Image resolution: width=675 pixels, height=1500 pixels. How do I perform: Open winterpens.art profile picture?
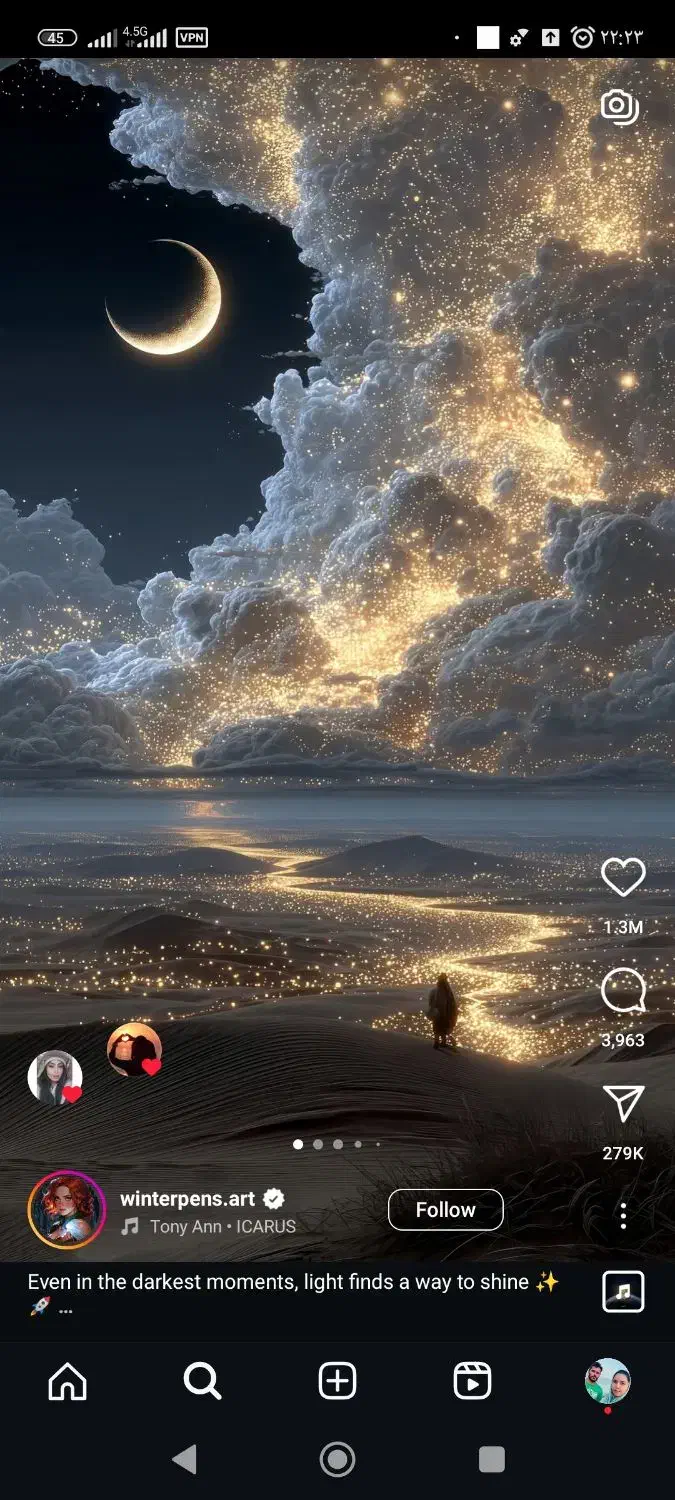(67, 1210)
